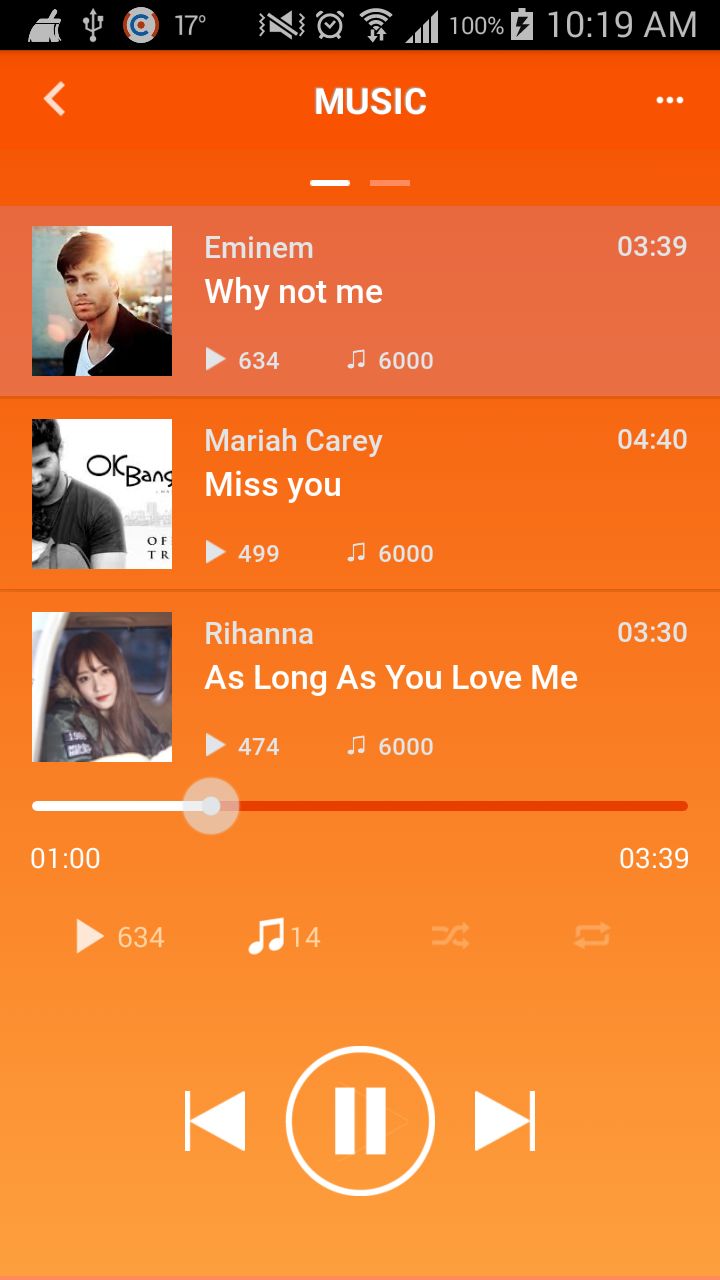Enable repeat mode icon
The width and height of the screenshot is (720, 1280).
coord(590,936)
